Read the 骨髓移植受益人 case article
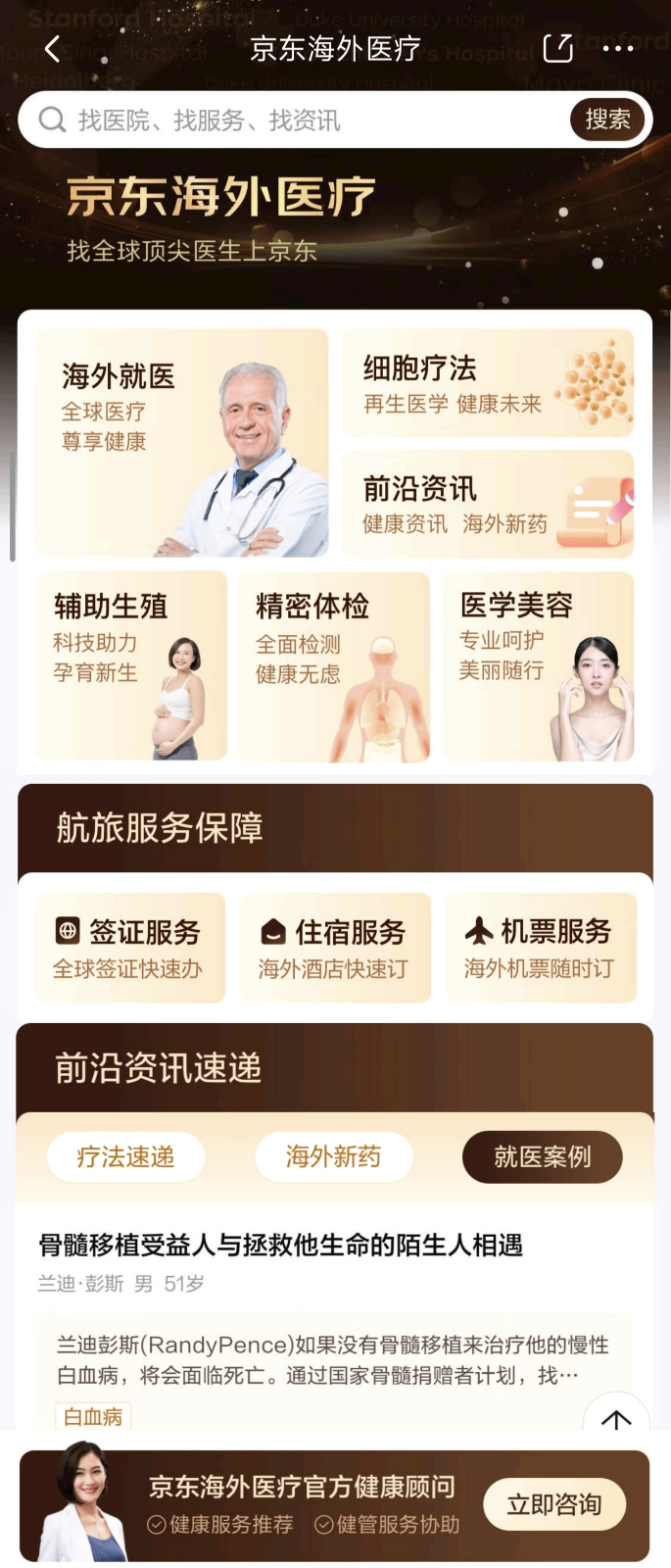This screenshot has width=671, height=1568. click(x=281, y=1246)
